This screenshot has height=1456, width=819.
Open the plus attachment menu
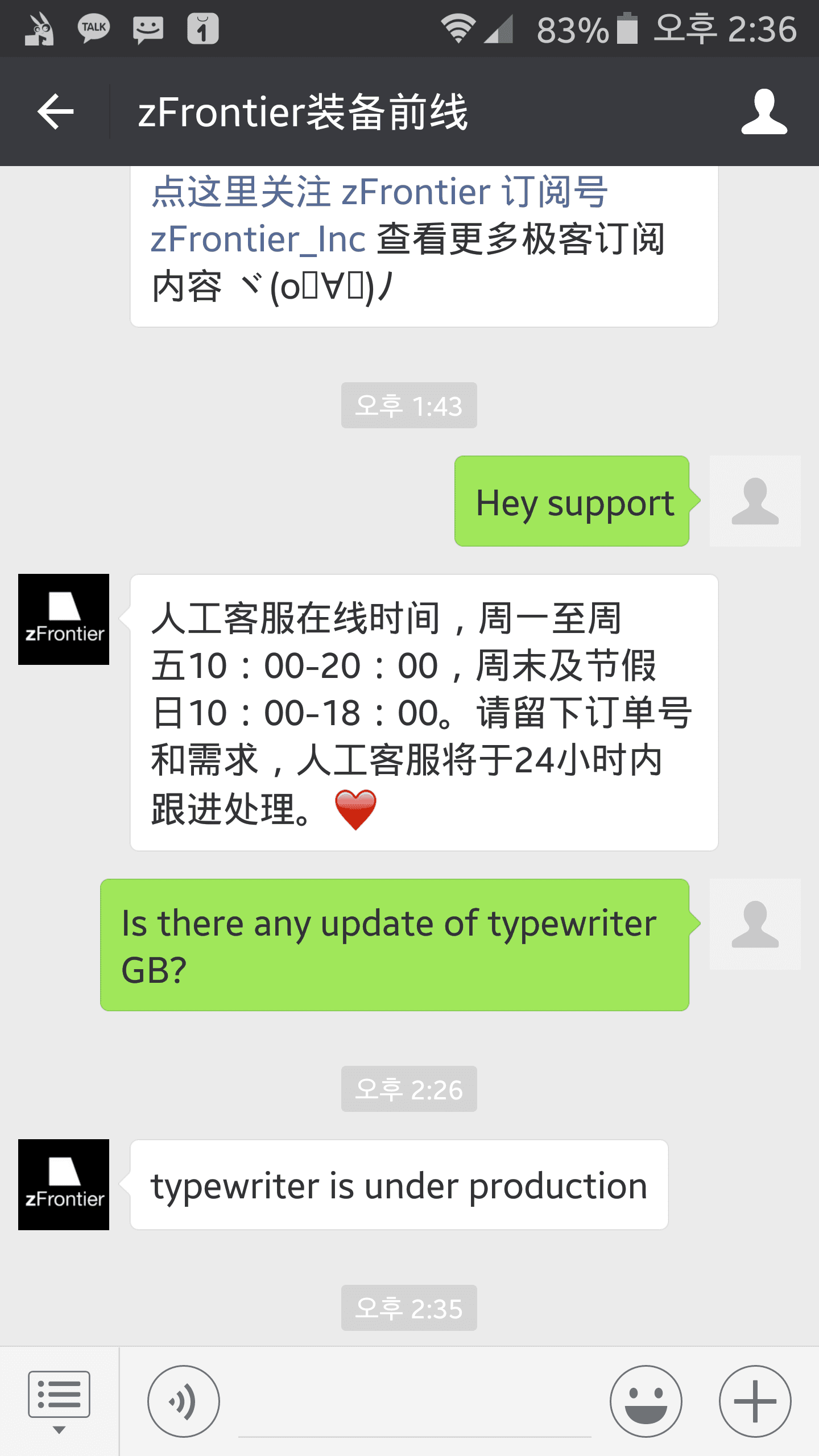click(x=755, y=1401)
